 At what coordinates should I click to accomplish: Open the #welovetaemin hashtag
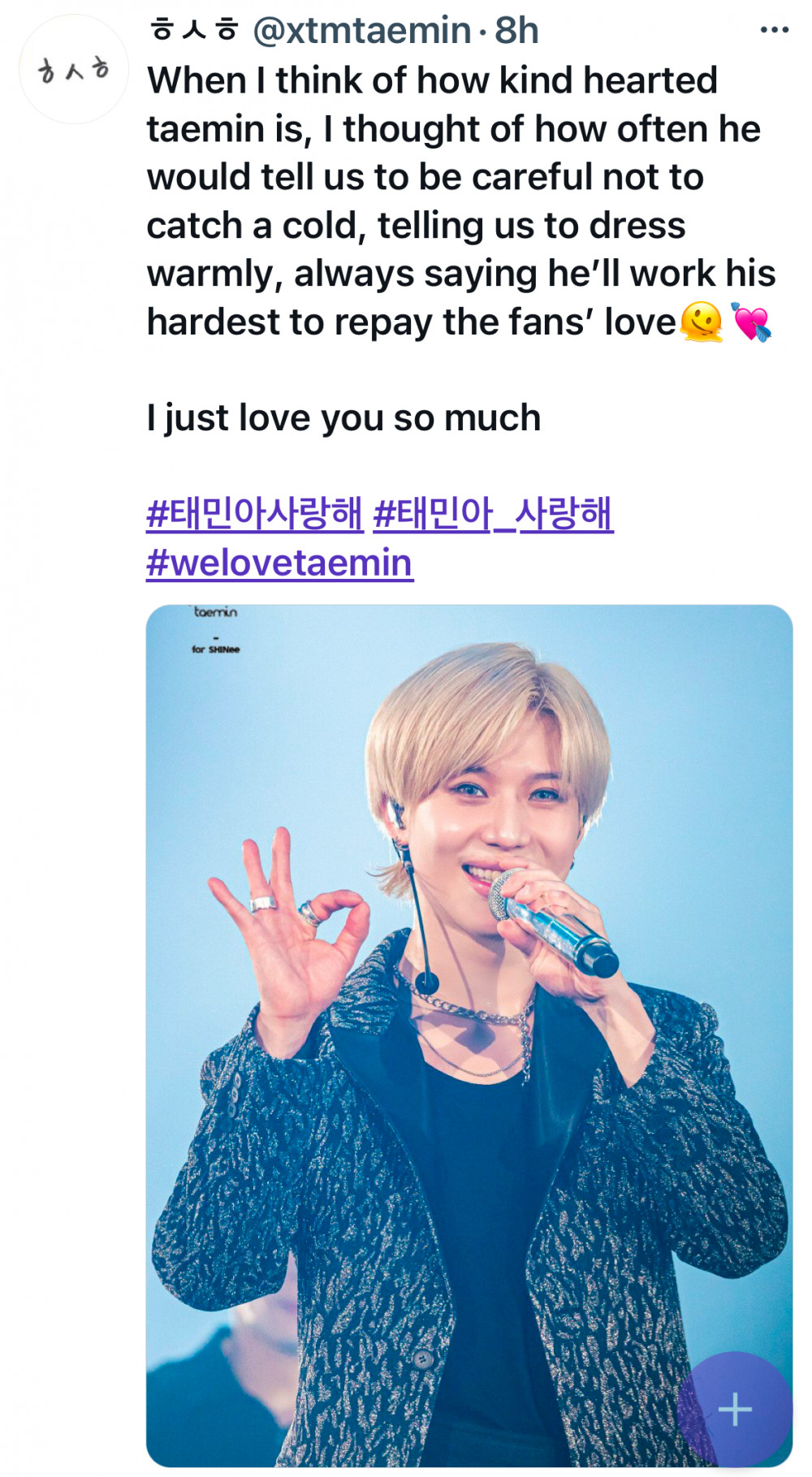coord(279,563)
